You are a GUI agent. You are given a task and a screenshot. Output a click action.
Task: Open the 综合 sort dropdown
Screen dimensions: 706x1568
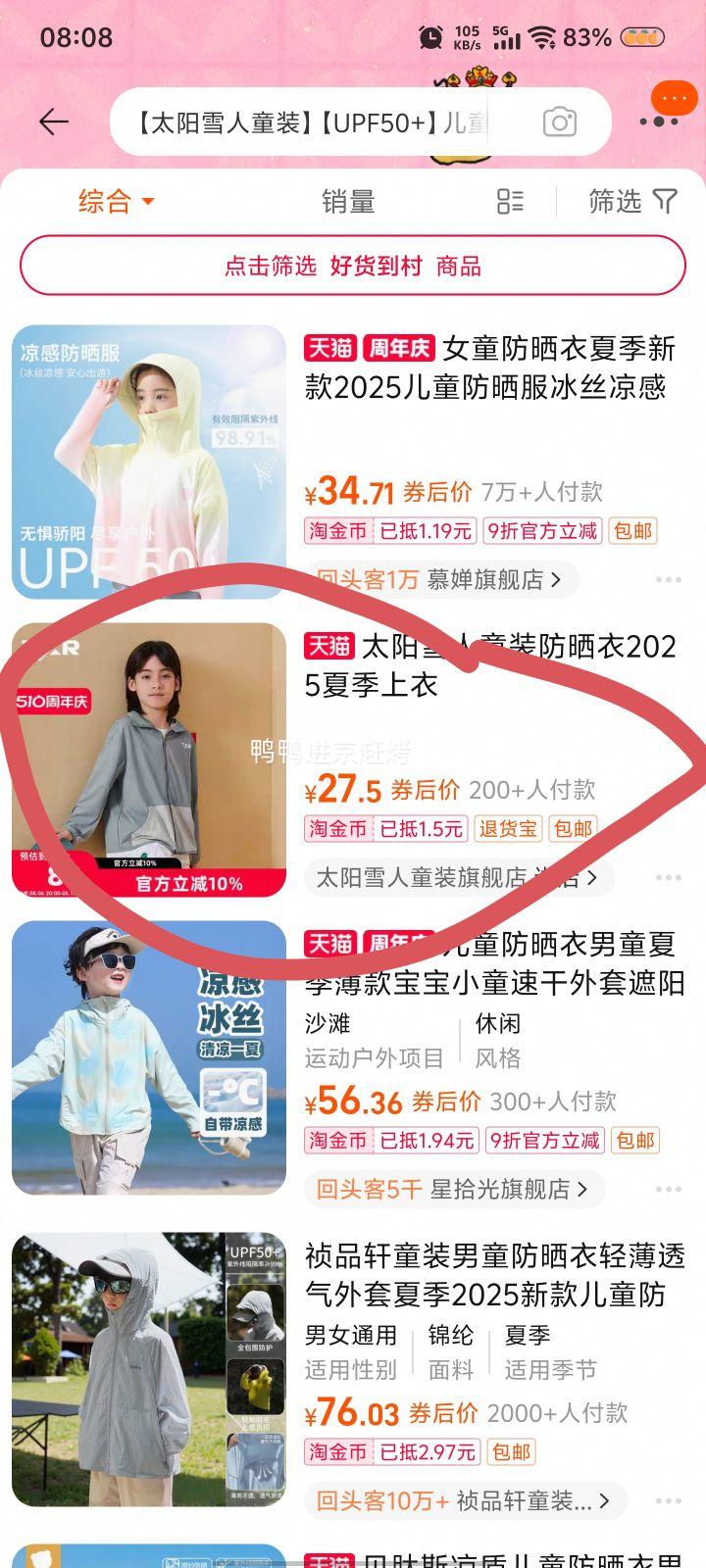(116, 202)
